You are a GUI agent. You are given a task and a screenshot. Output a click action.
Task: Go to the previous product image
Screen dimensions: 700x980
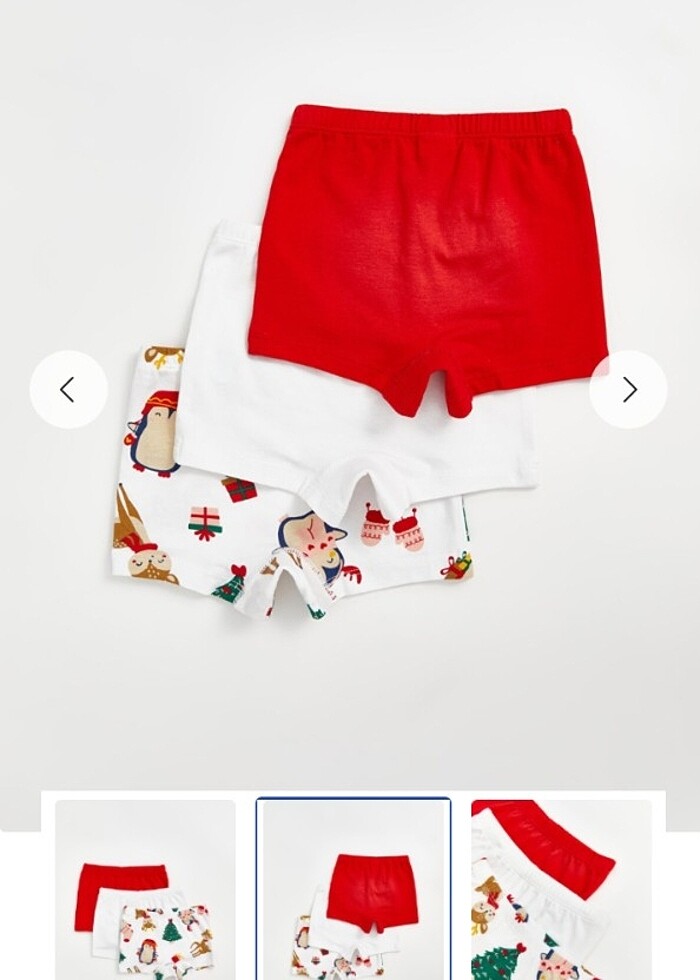click(x=68, y=390)
